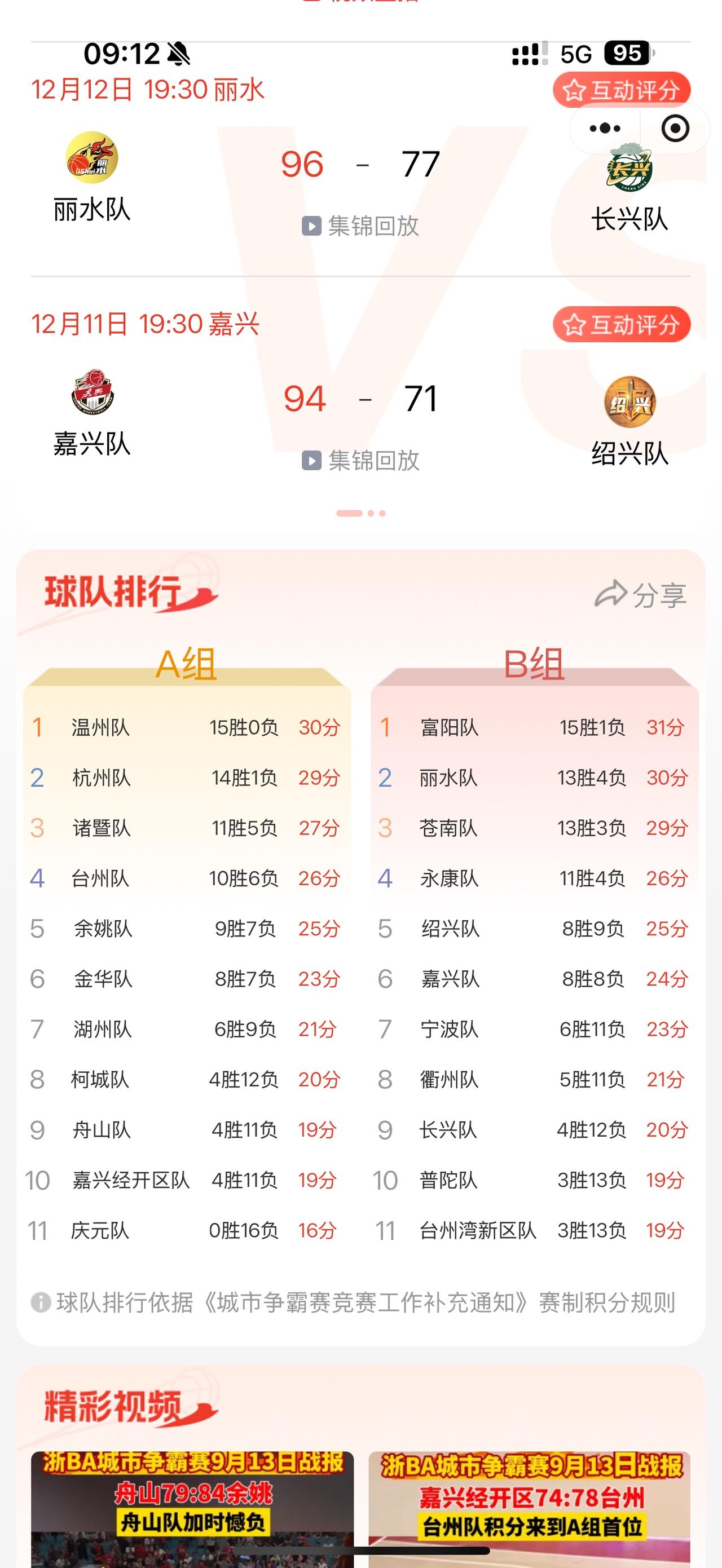Select the 绍兴队 team logo
Viewport: 722px width, 1568px height.
click(x=629, y=402)
